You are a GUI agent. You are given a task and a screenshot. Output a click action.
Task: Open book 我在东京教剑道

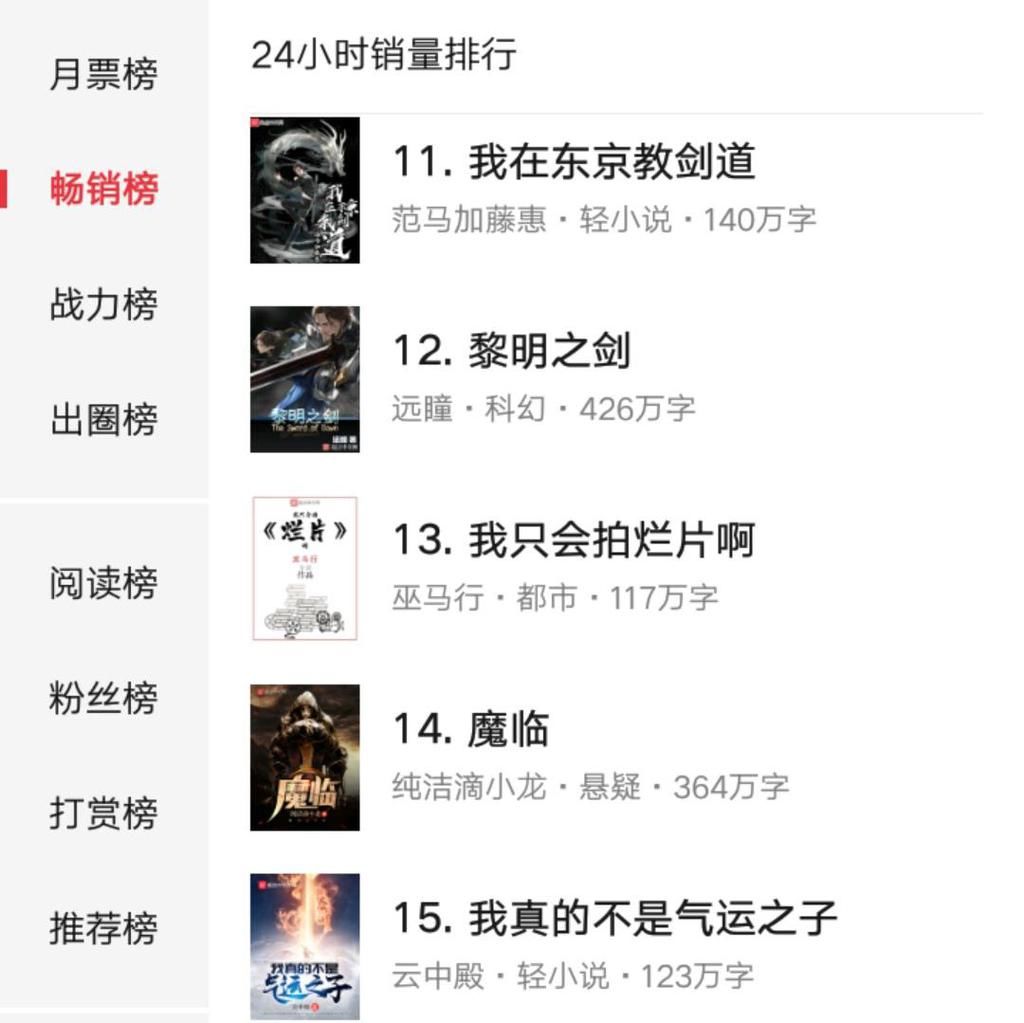573,163
